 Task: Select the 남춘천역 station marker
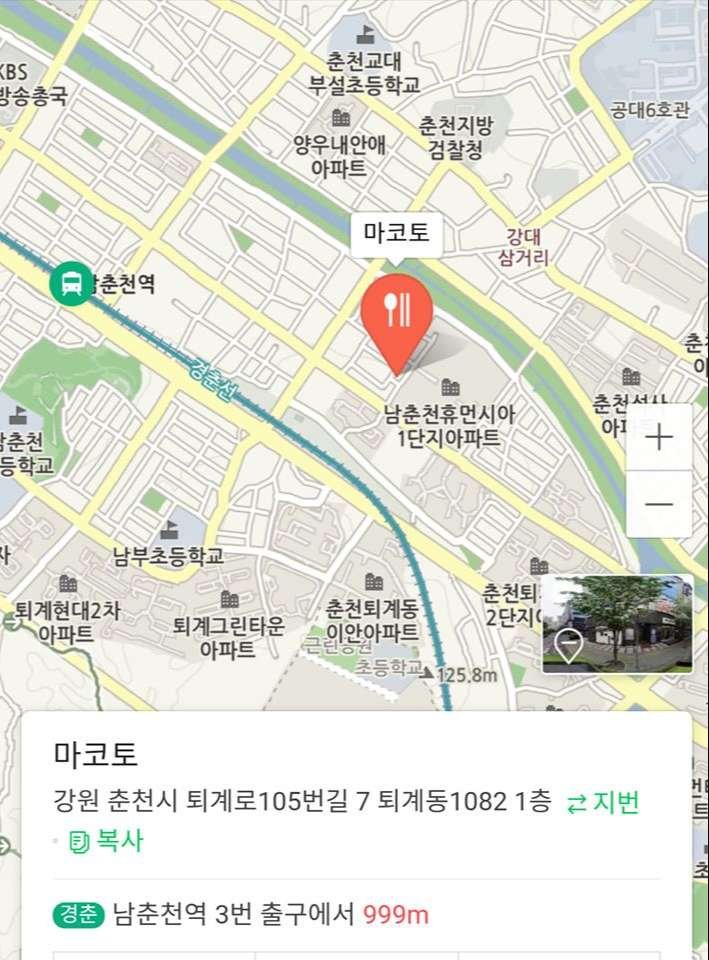click(72, 283)
